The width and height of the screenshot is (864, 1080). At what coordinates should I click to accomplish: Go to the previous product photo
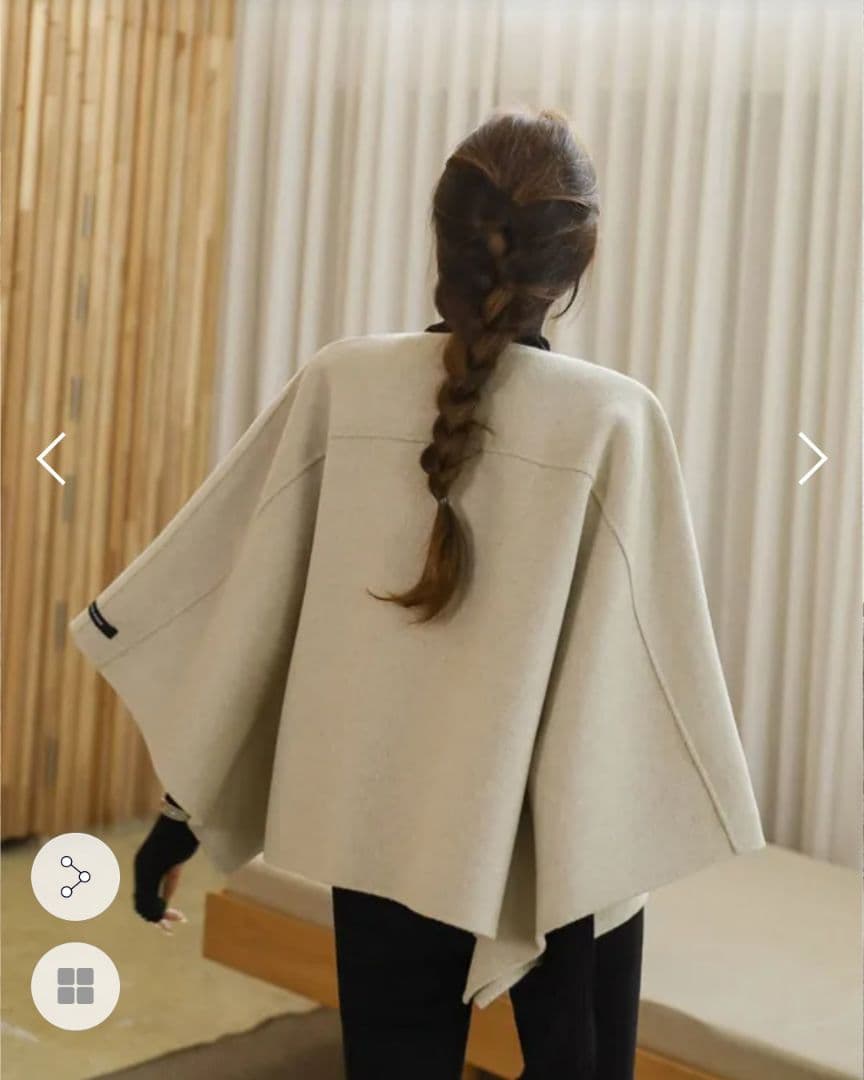point(51,459)
